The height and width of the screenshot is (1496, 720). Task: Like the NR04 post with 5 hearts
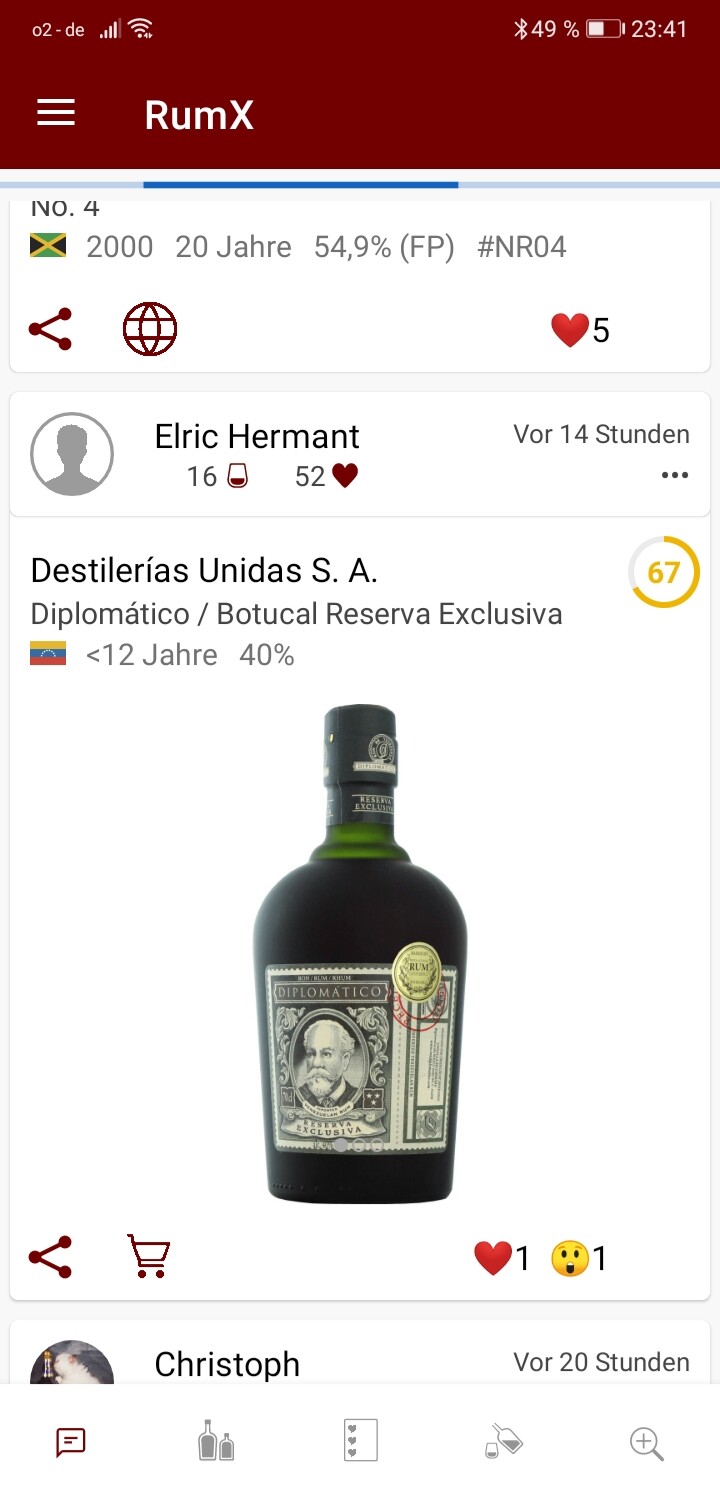tap(570, 330)
